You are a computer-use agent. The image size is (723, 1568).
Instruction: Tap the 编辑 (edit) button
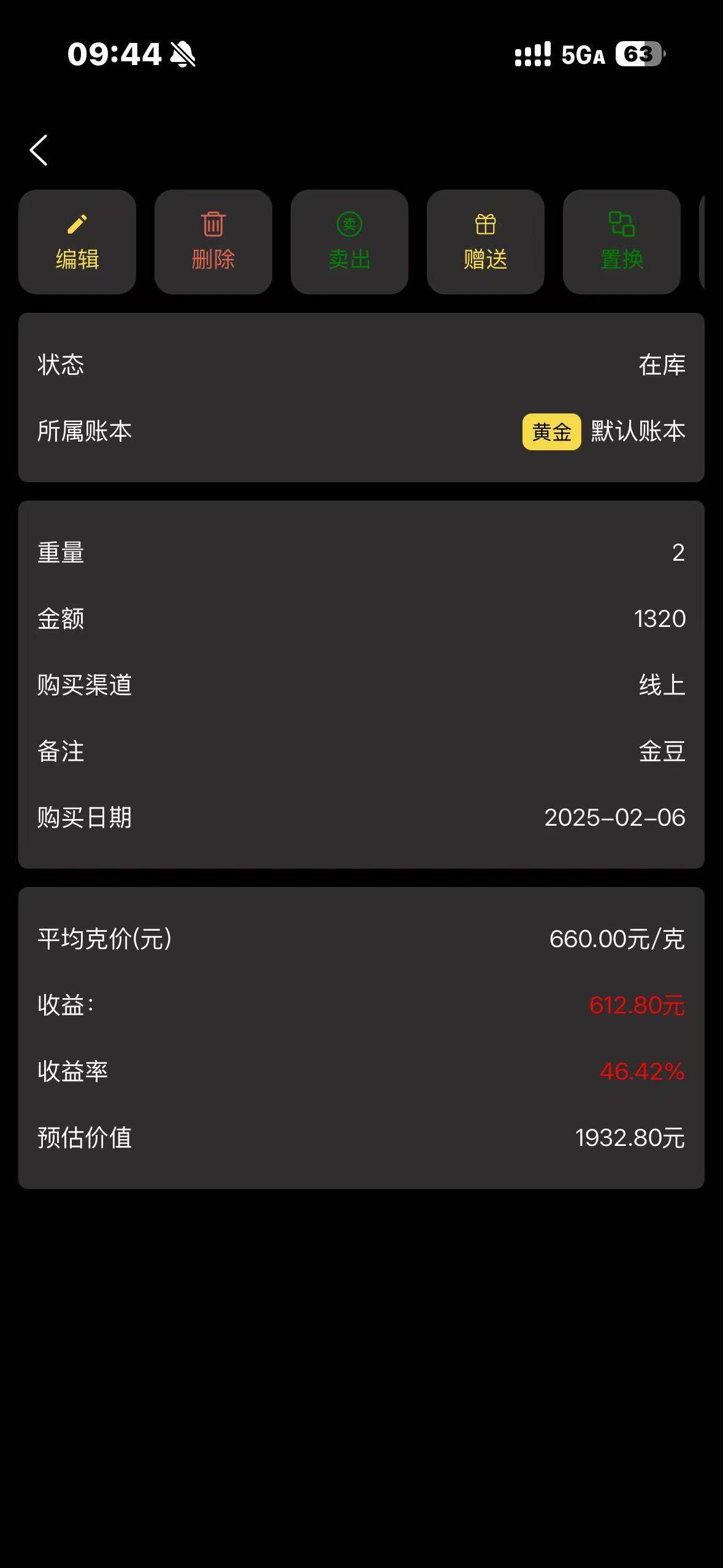pyautogui.click(x=77, y=242)
